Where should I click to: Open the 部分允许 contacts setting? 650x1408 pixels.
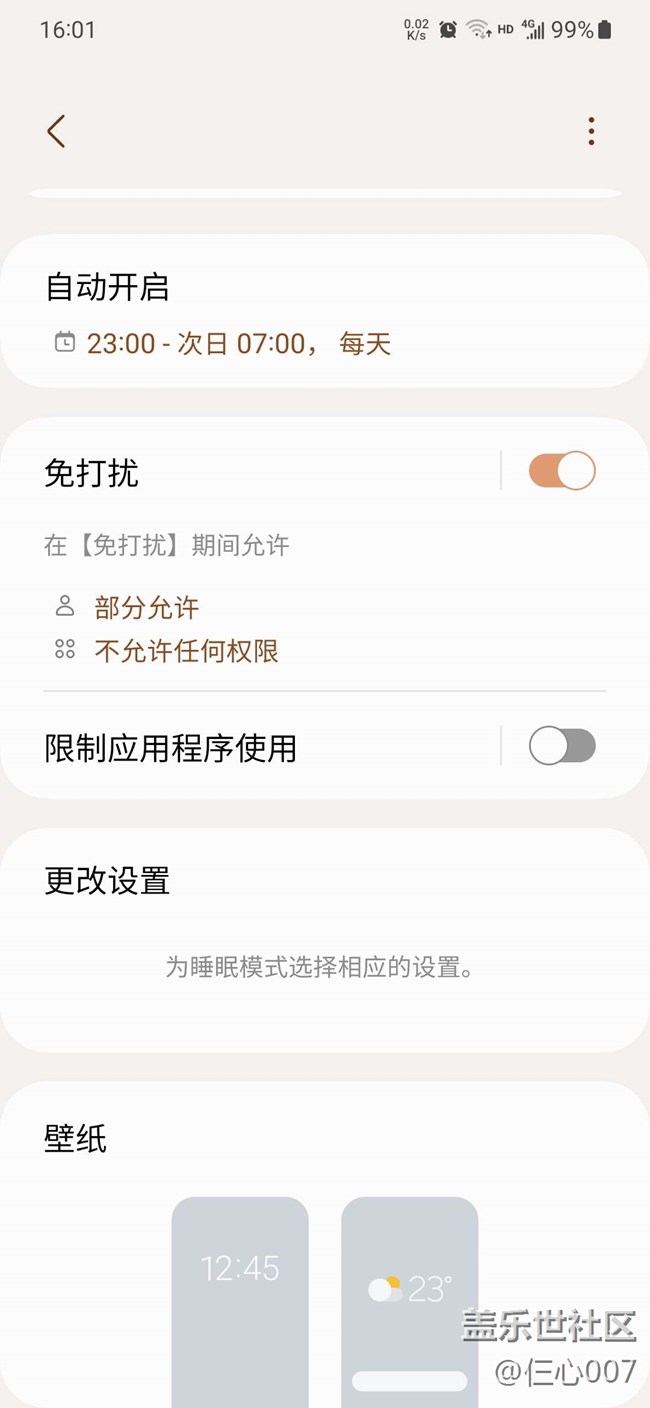point(147,607)
